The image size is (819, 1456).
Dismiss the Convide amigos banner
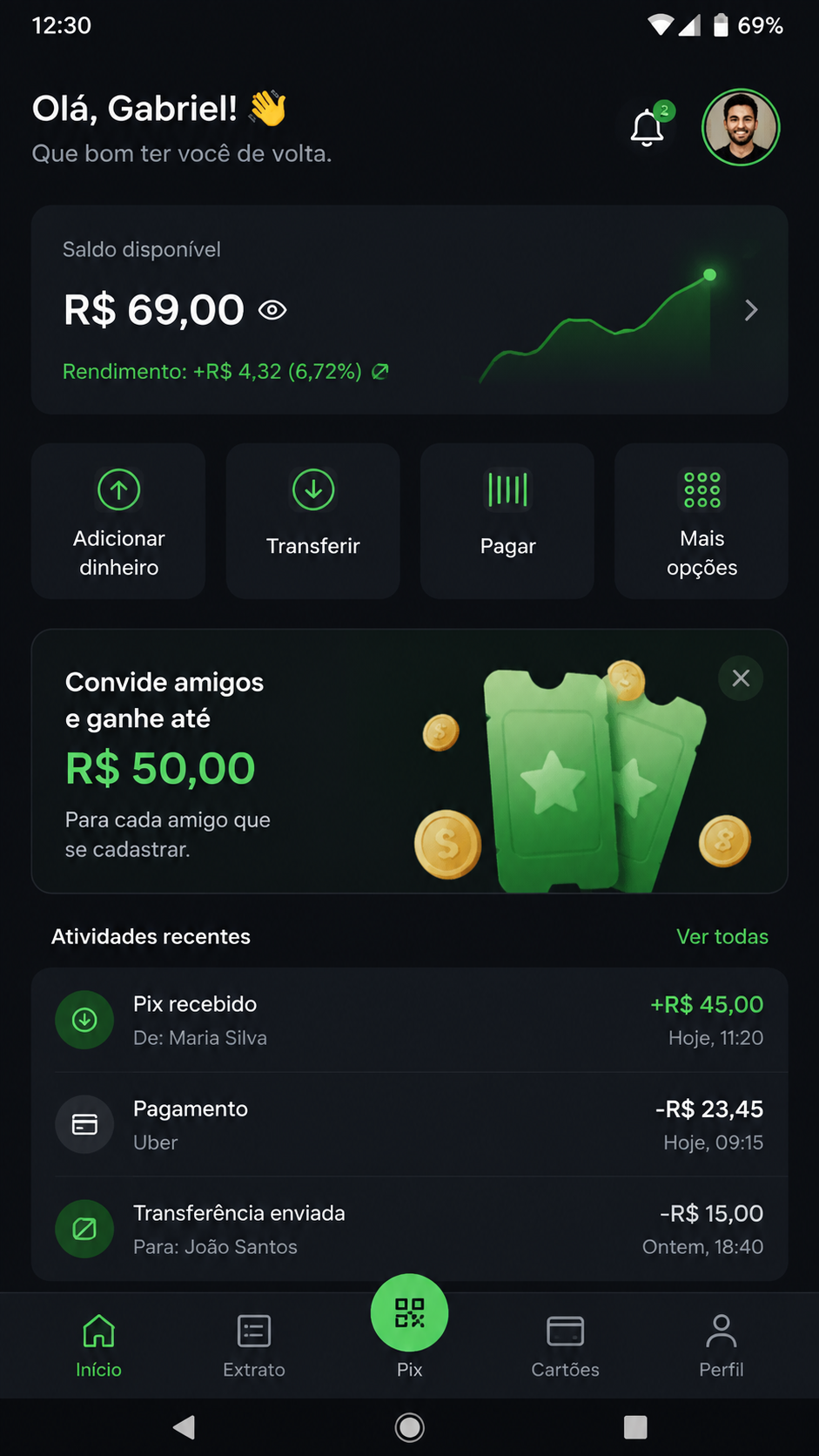741,678
